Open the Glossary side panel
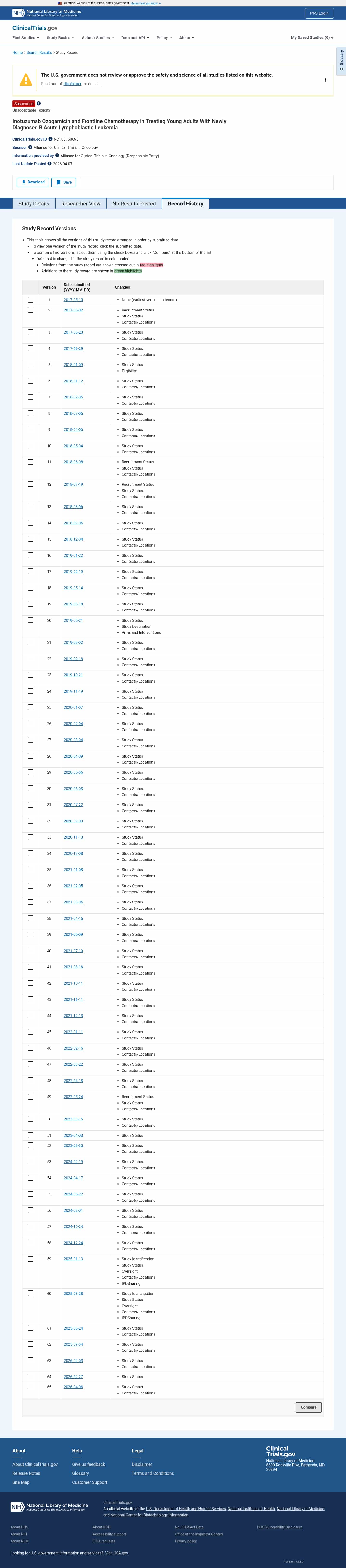The width and height of the screenshot is (346, 1568). [341, 61]
